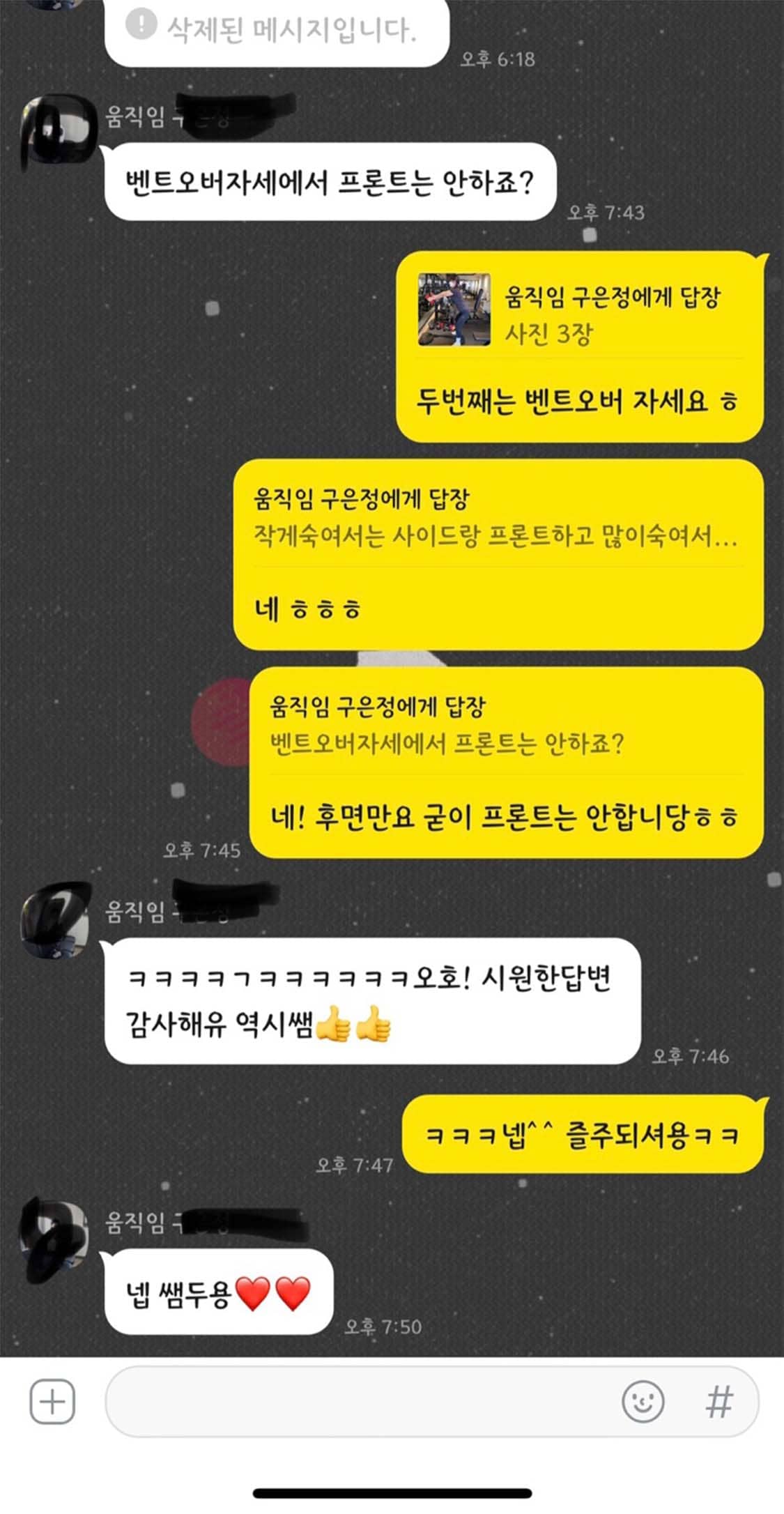Tap the hashtag search icon
This screenshot has height=1514, width=784.
click(719, 1401)
